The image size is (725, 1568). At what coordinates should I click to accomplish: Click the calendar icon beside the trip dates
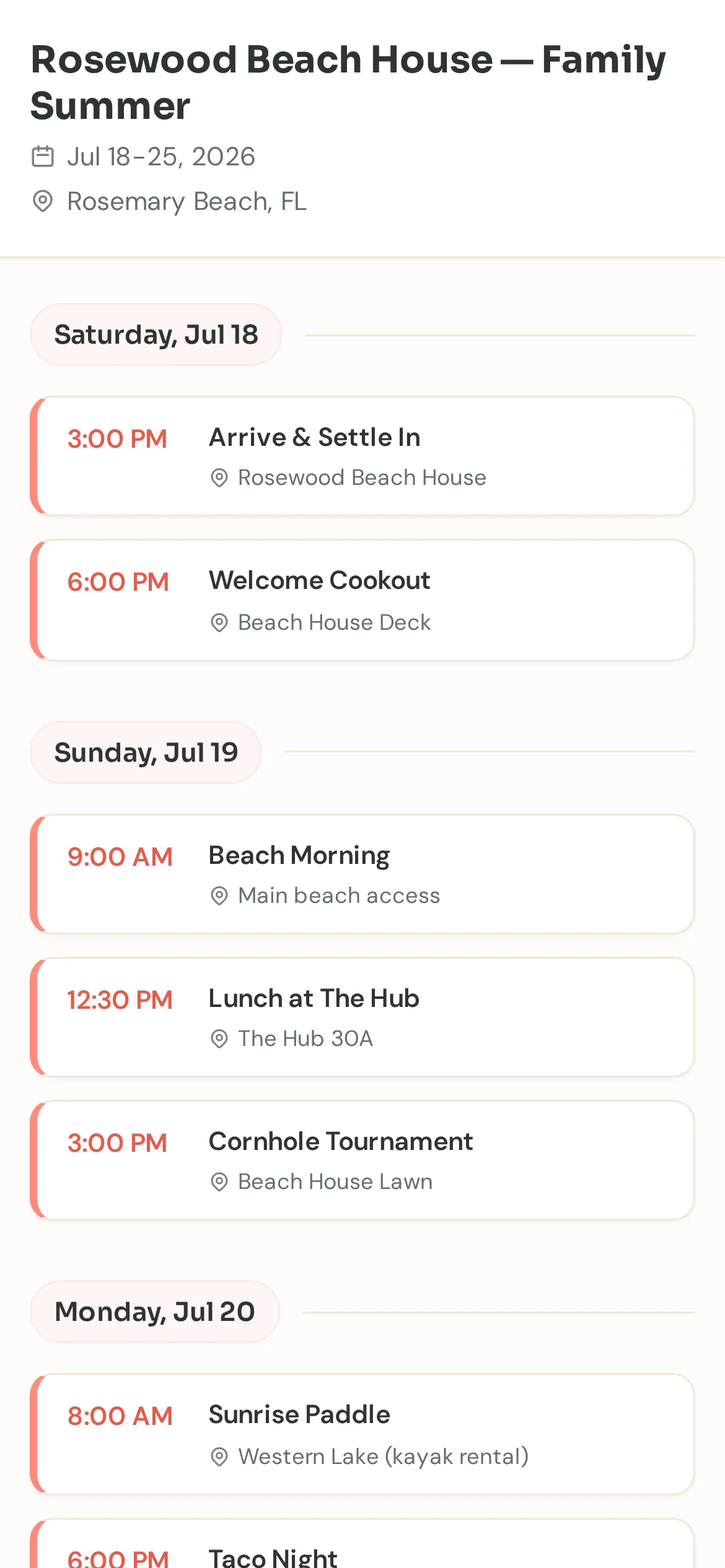point(42,156)
